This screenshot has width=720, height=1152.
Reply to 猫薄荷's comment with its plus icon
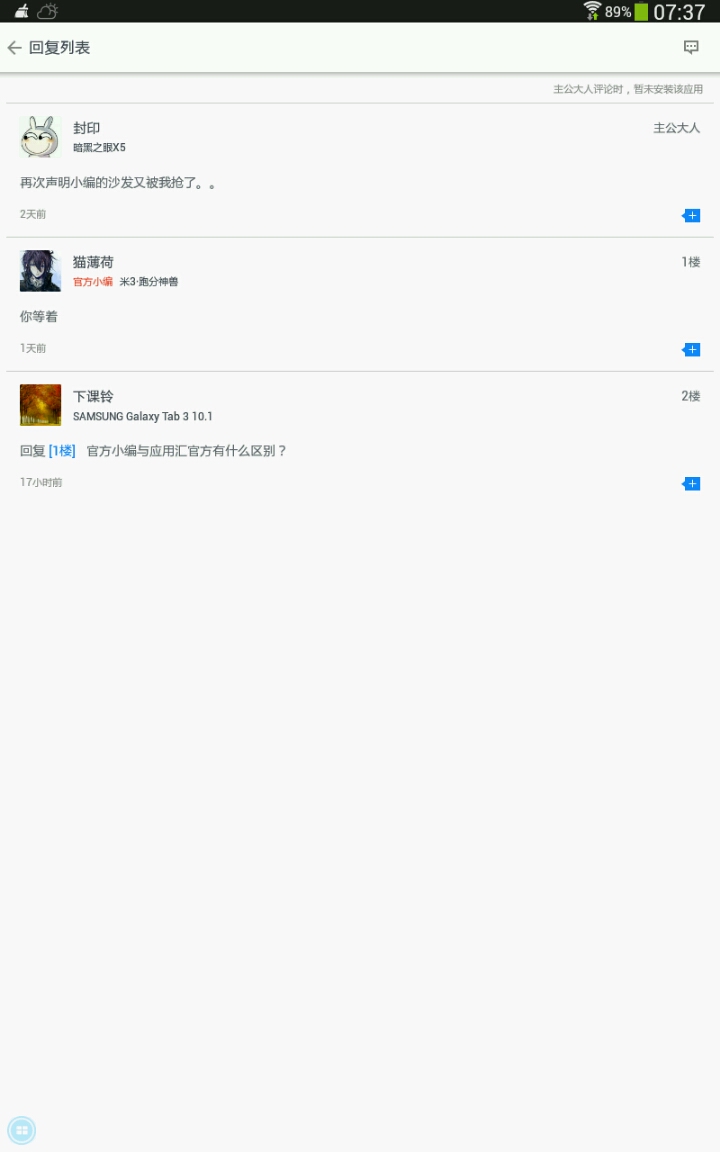[691, 350]
